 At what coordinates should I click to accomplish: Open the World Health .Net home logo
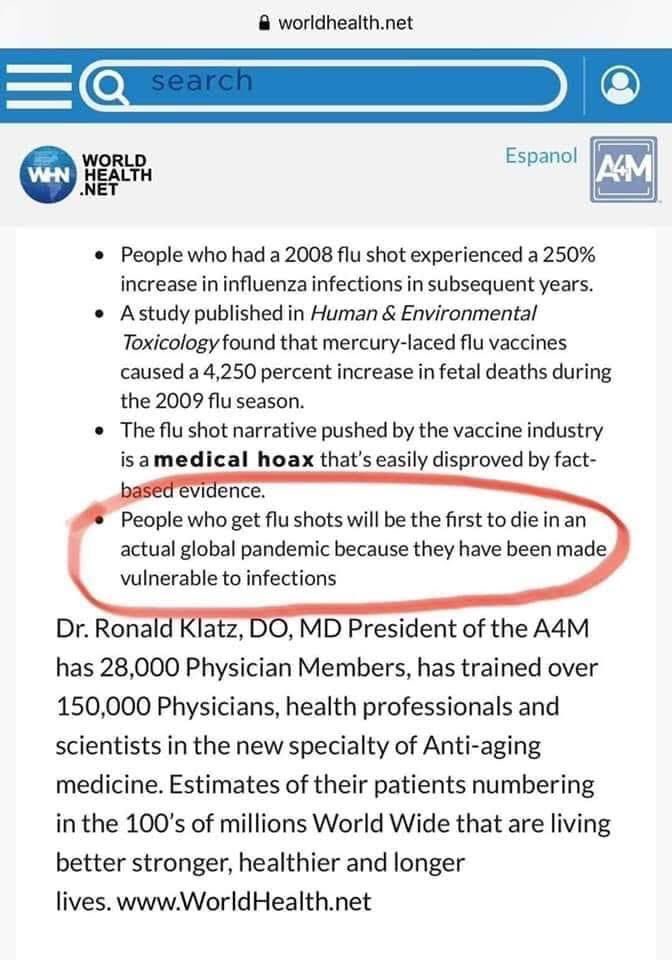[x=86, y=173]
